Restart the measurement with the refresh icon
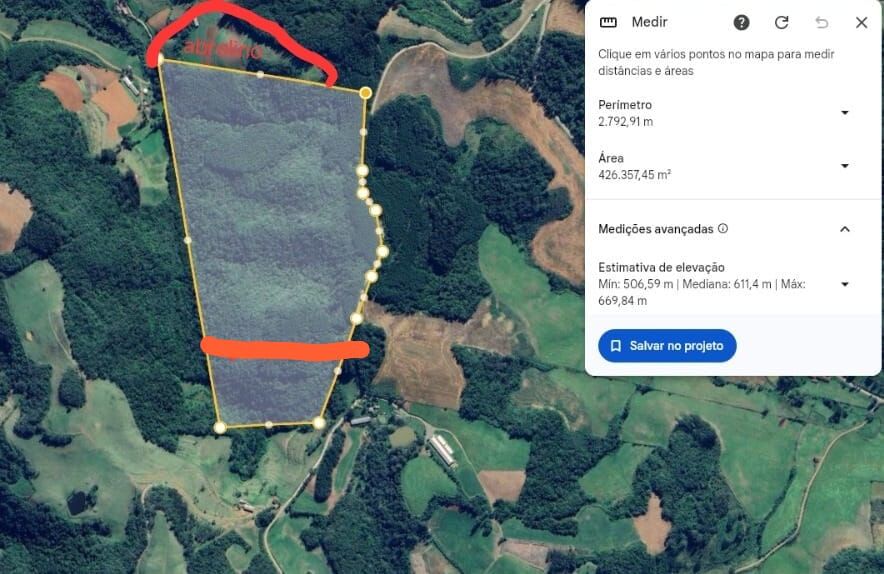 tap(782, 22)
